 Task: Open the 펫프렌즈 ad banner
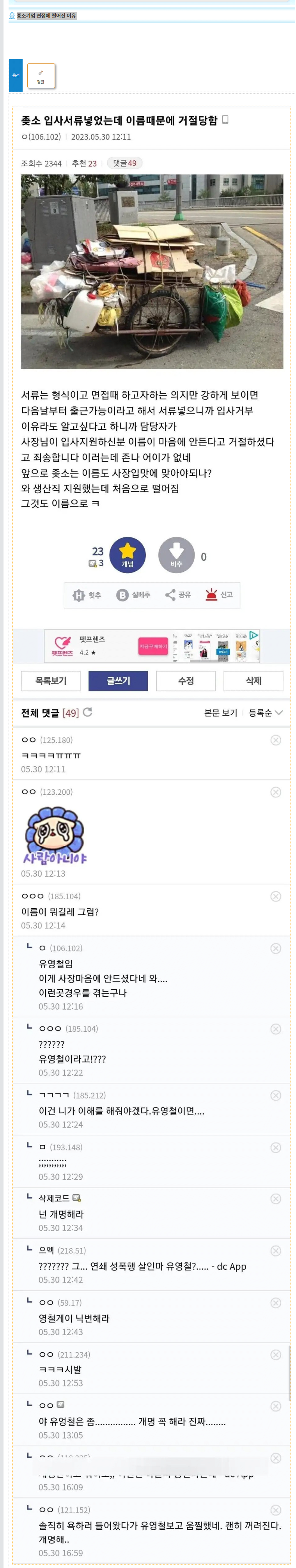[152, 646]
